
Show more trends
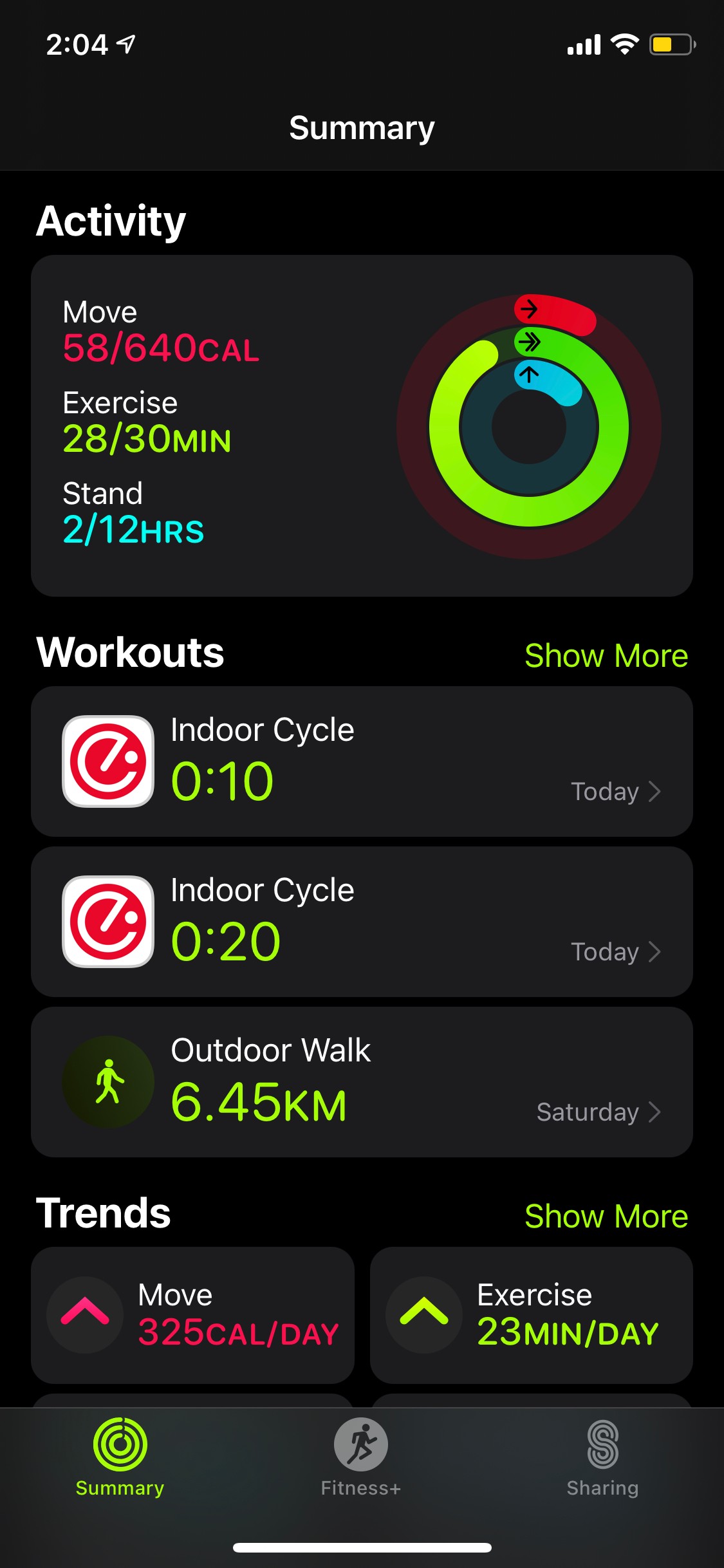(606, 1217)
